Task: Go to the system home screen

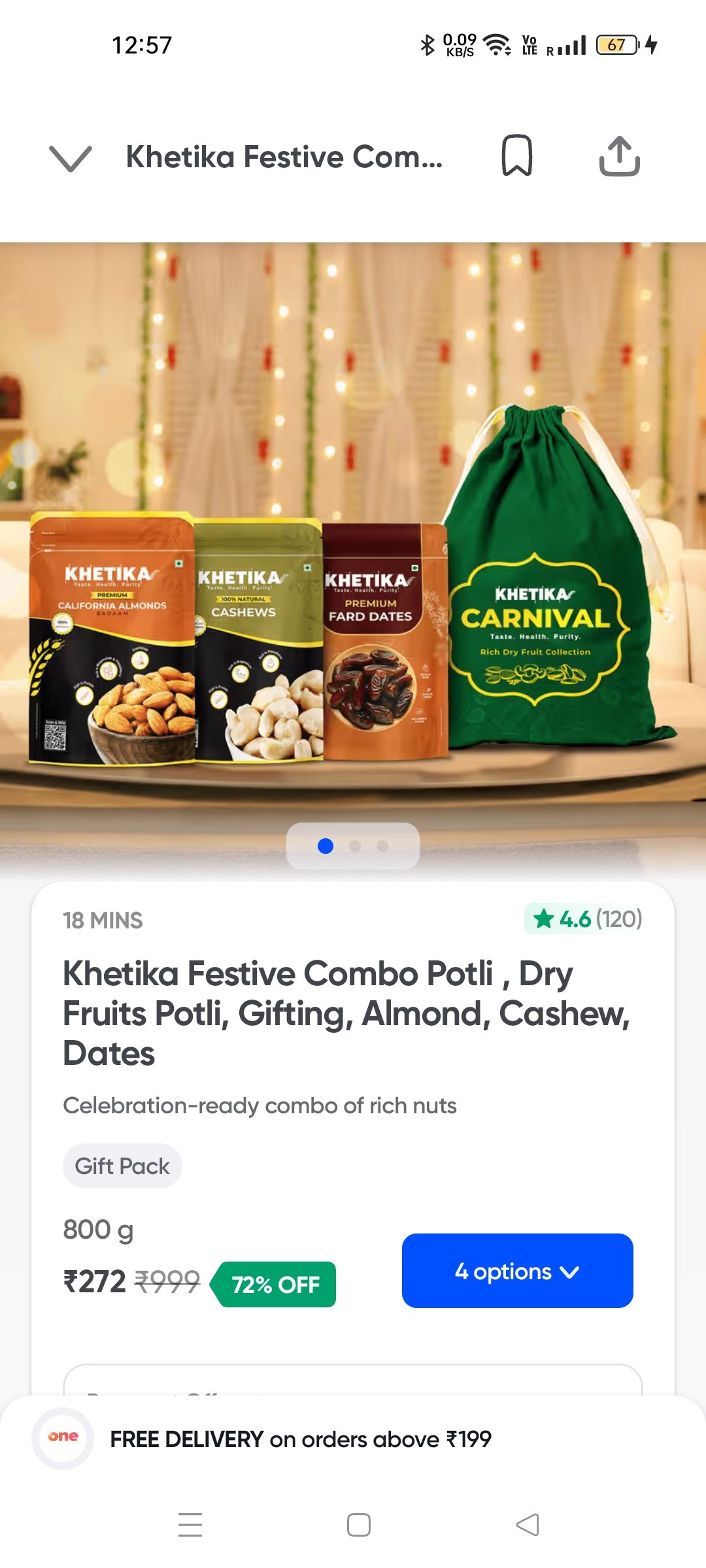Action: [x=358, y=1525]
